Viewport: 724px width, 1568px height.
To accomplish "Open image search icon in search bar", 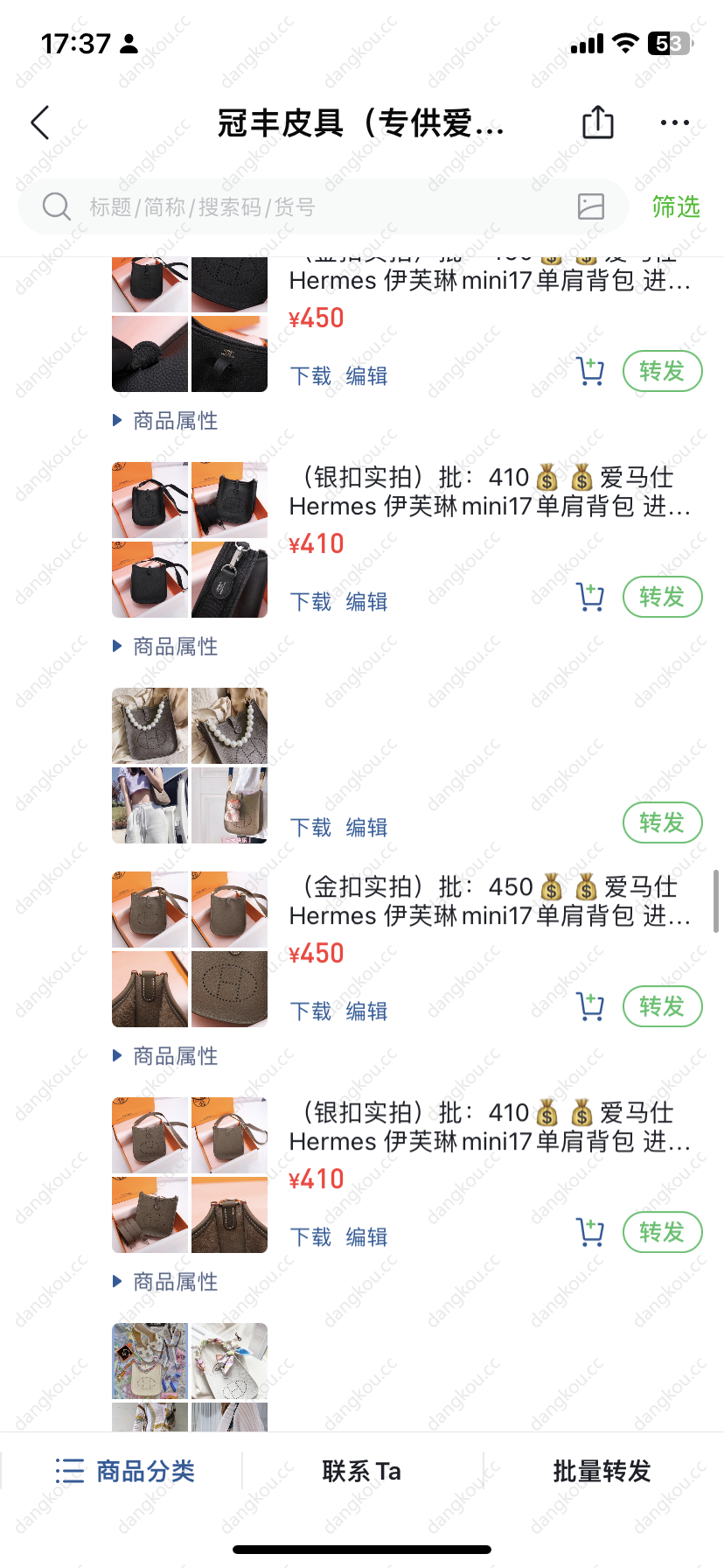I will pyautogui.click(x=591, y=206).
